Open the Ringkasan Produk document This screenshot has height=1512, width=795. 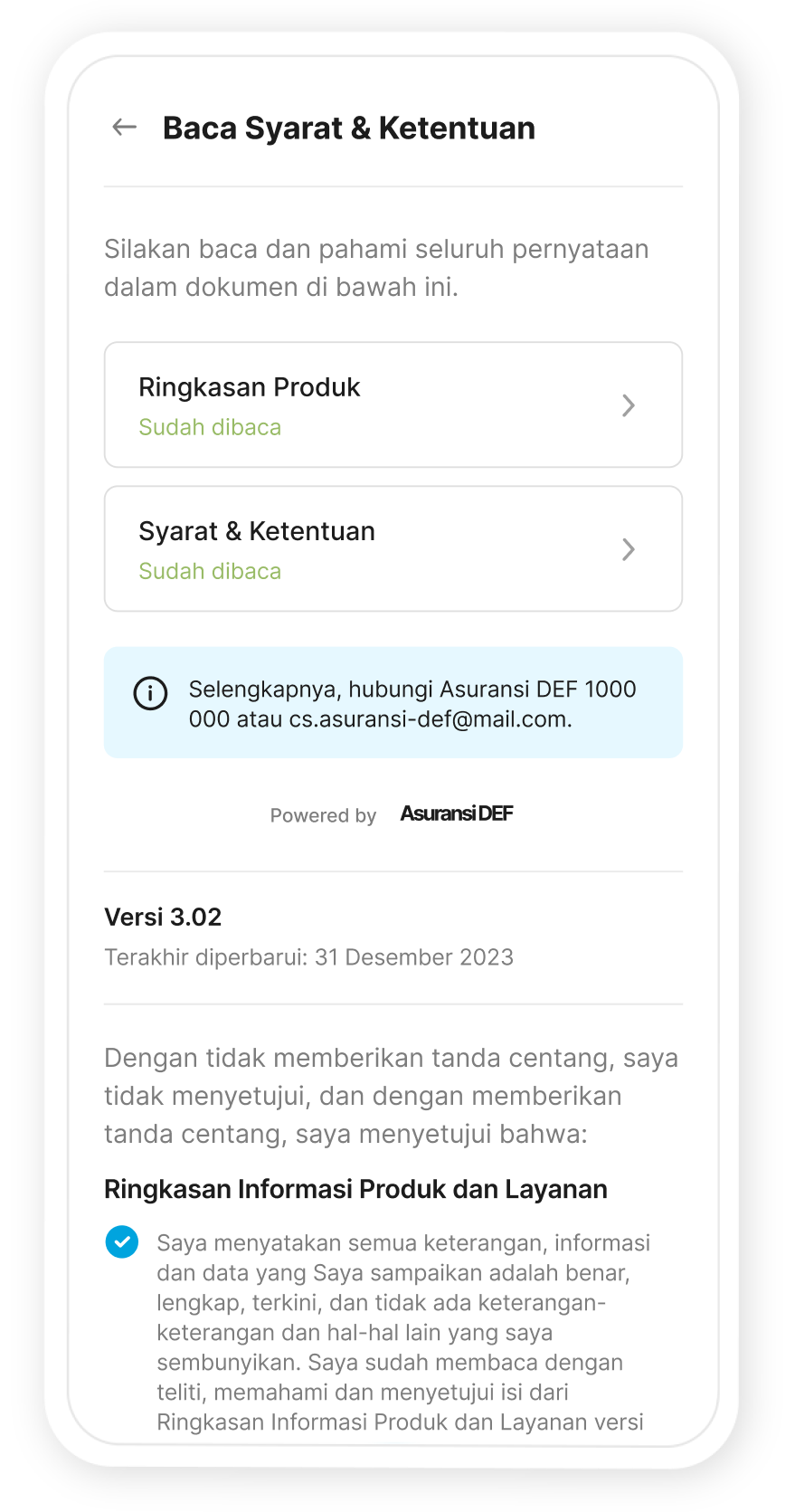click(393, 404)
